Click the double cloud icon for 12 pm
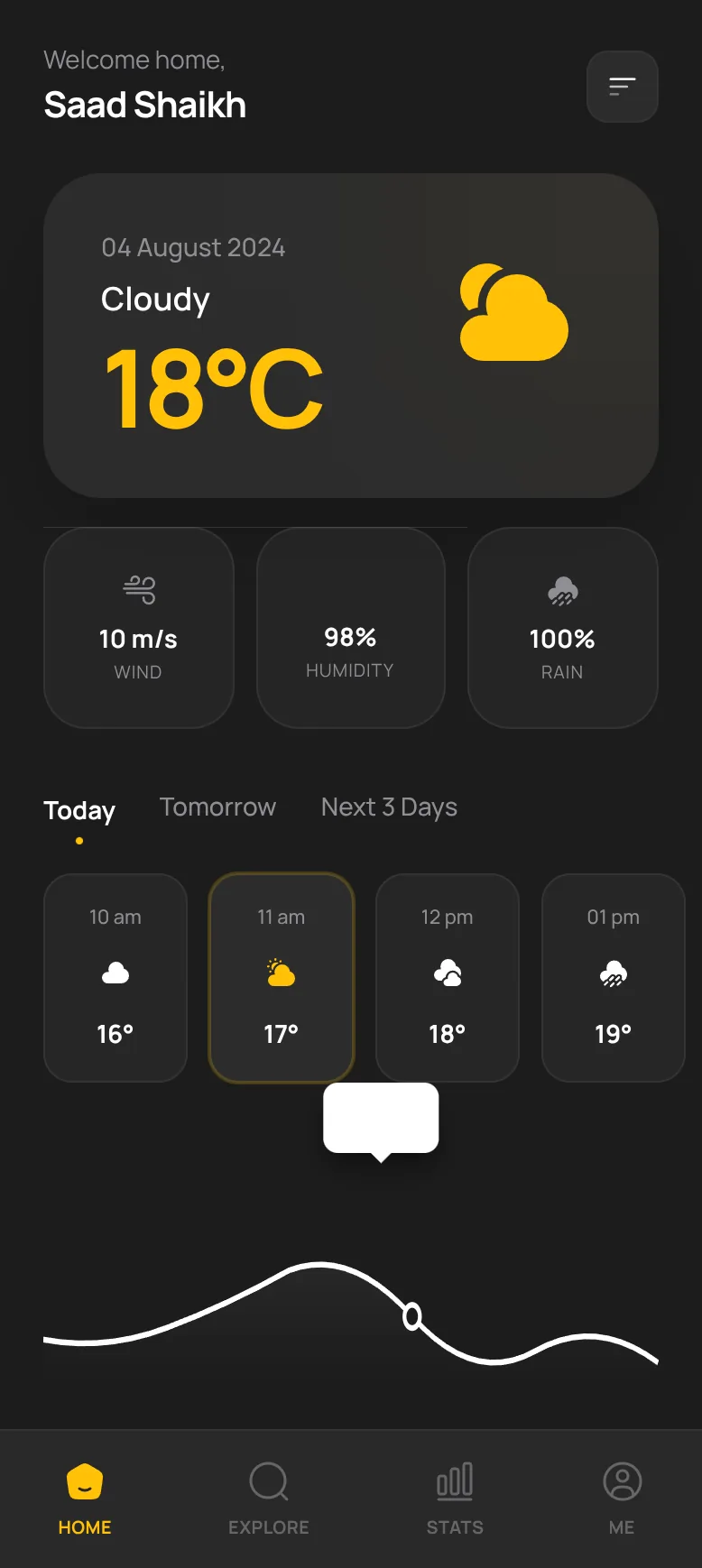 point(447,973)
